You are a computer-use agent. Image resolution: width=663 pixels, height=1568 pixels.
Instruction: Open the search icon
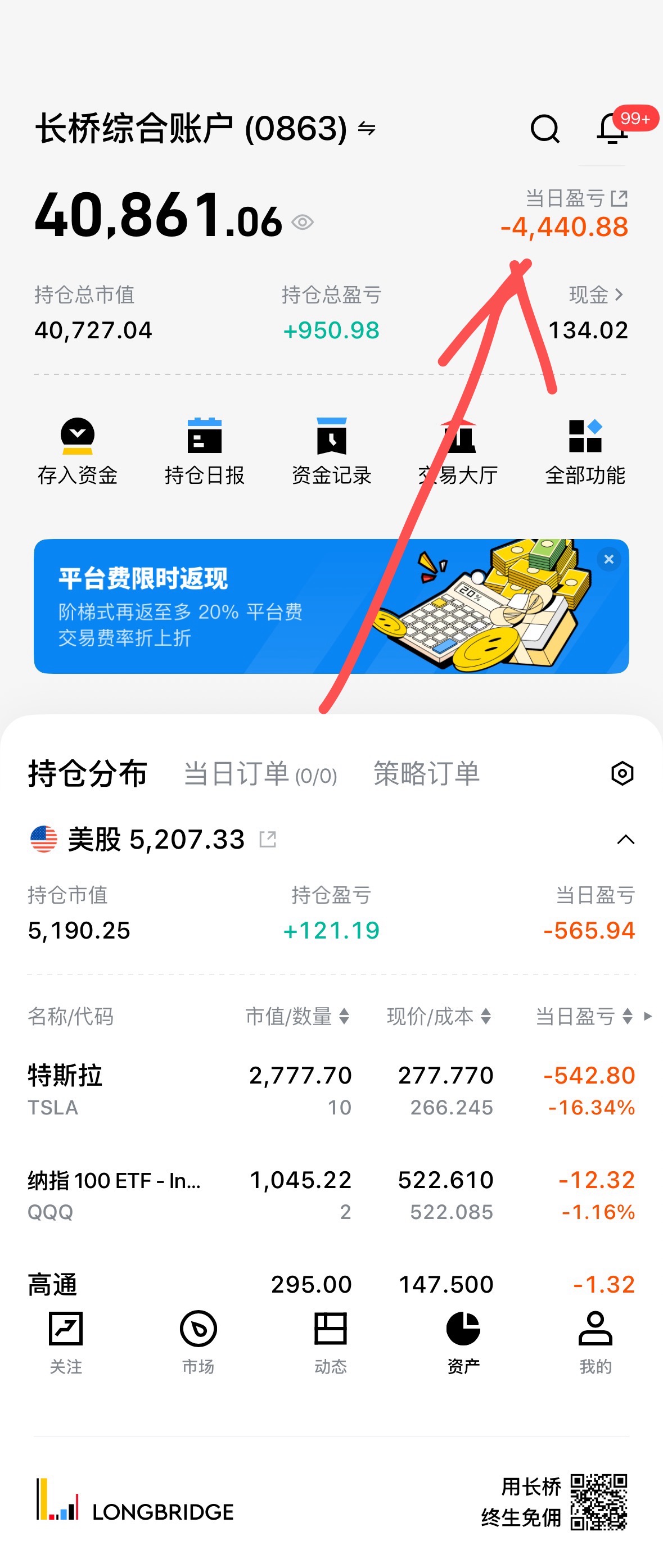click(x=544, y=129)
